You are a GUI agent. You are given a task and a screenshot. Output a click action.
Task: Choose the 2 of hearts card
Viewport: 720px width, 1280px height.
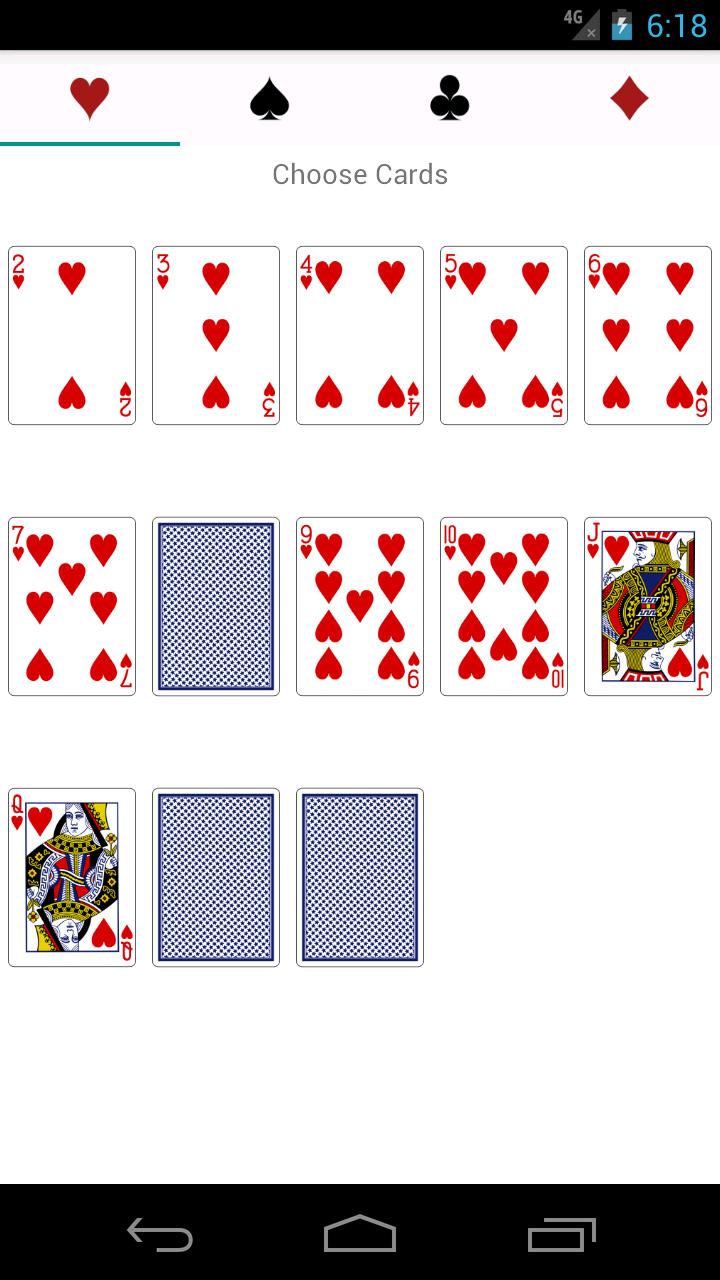pyautogui.click(x=72, y=336)
